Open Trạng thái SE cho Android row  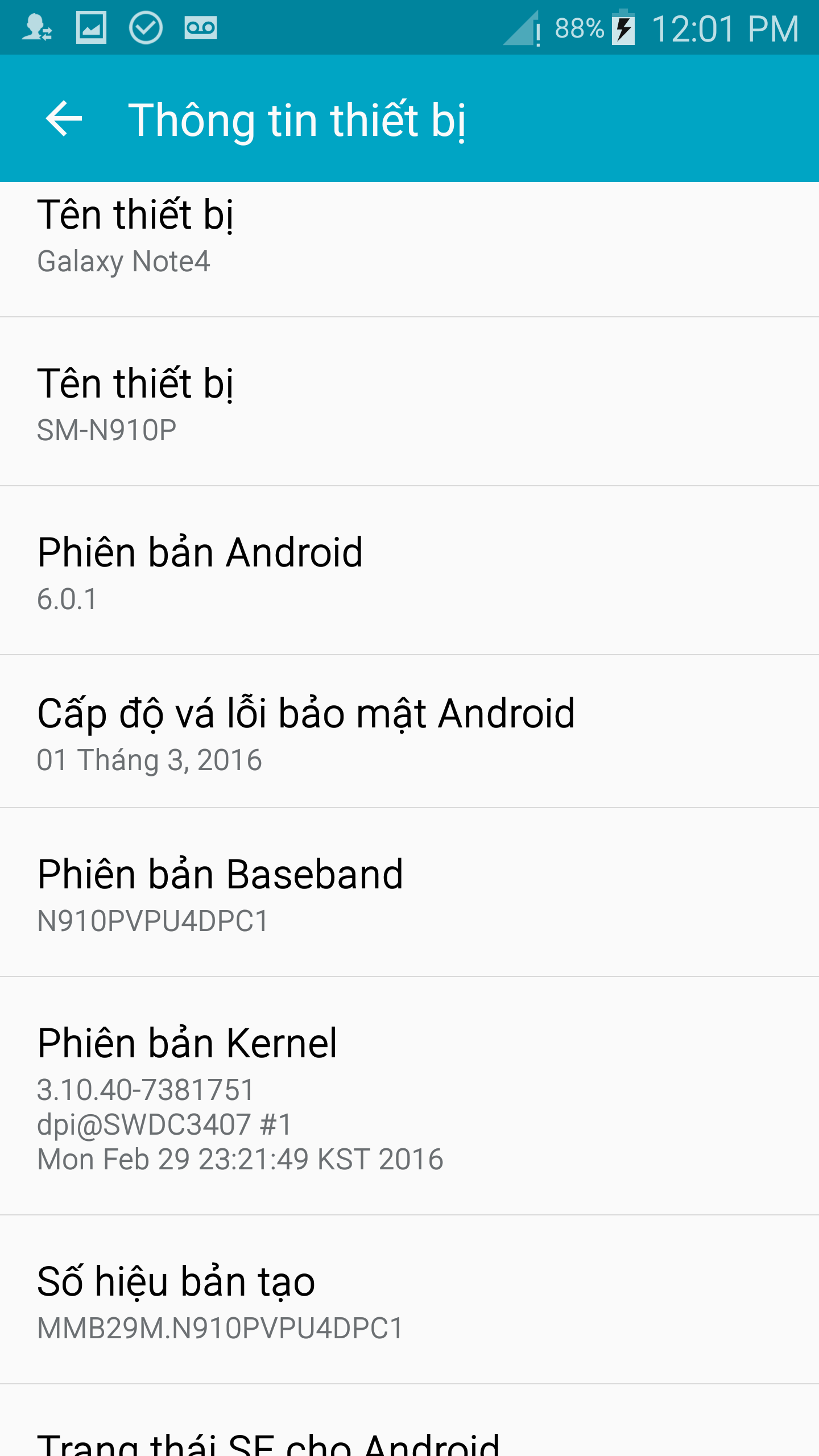coord(409,1421)
